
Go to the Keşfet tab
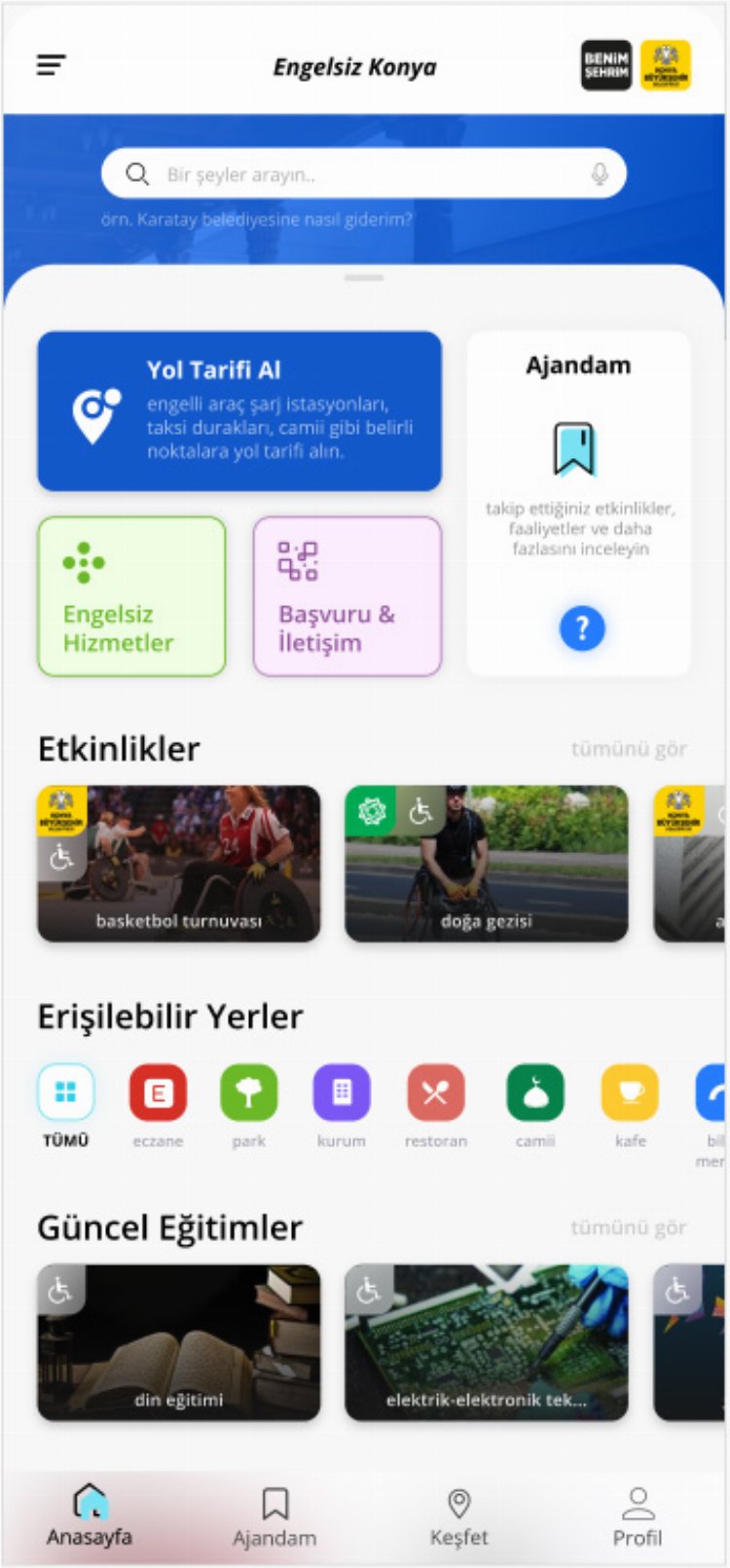point(458,1517)
